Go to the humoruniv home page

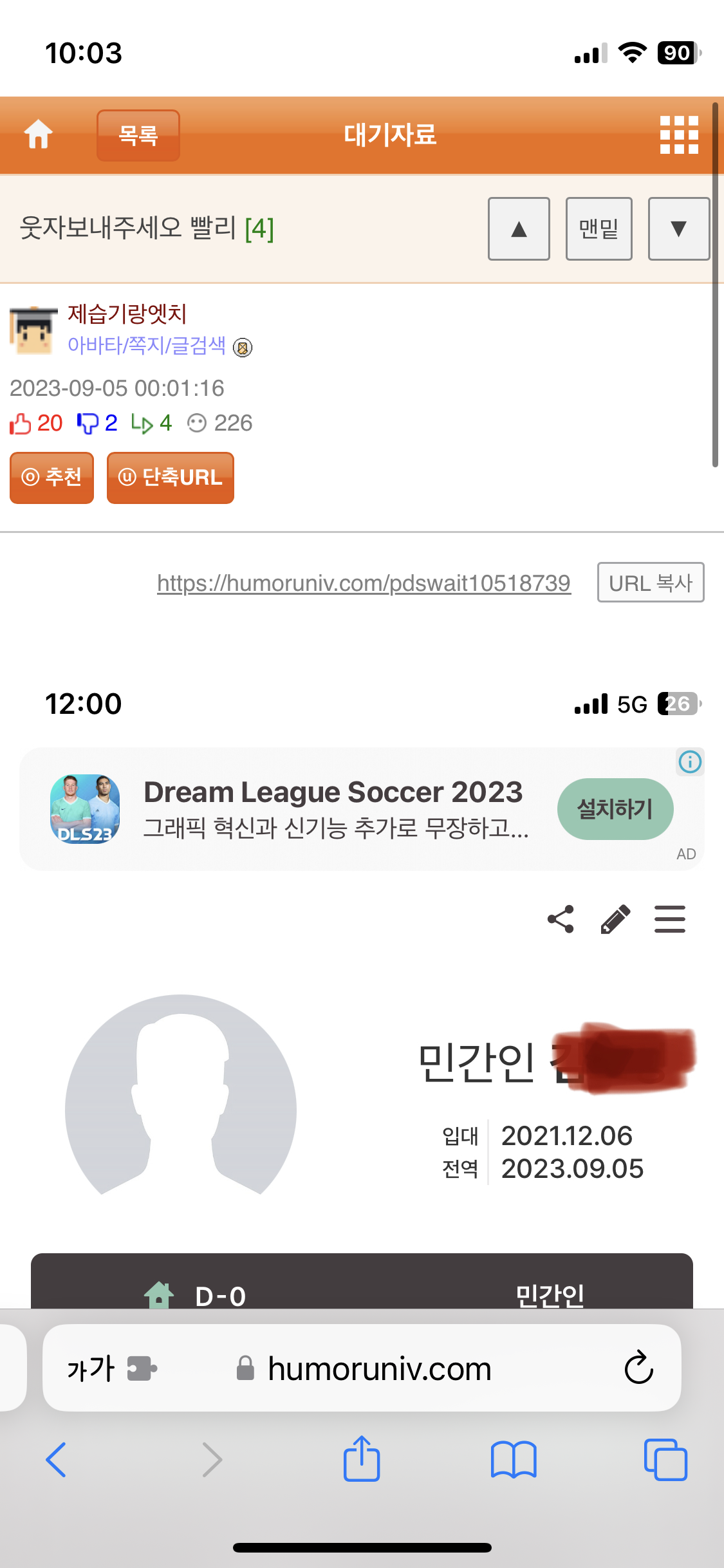click(38, 135)
